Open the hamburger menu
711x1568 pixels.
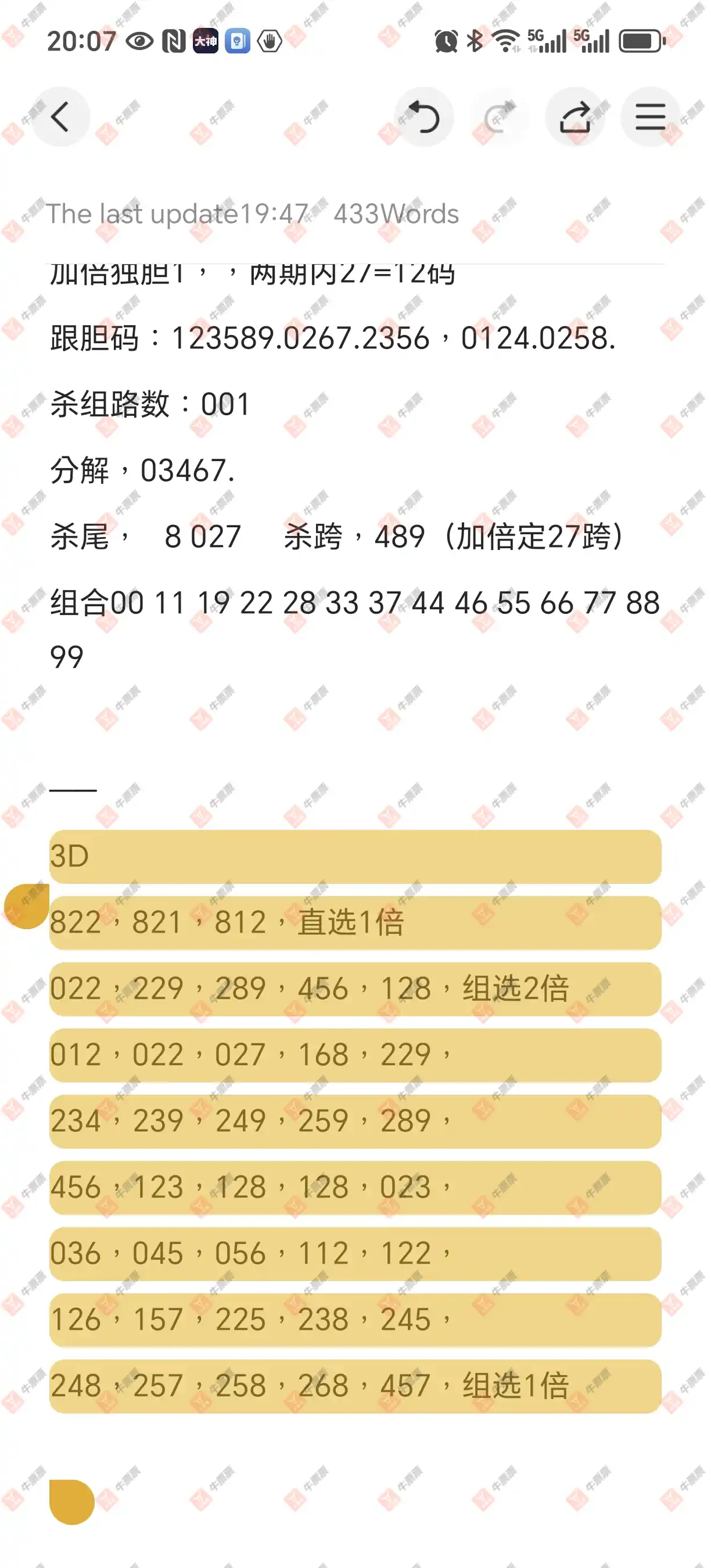point(649,117)
